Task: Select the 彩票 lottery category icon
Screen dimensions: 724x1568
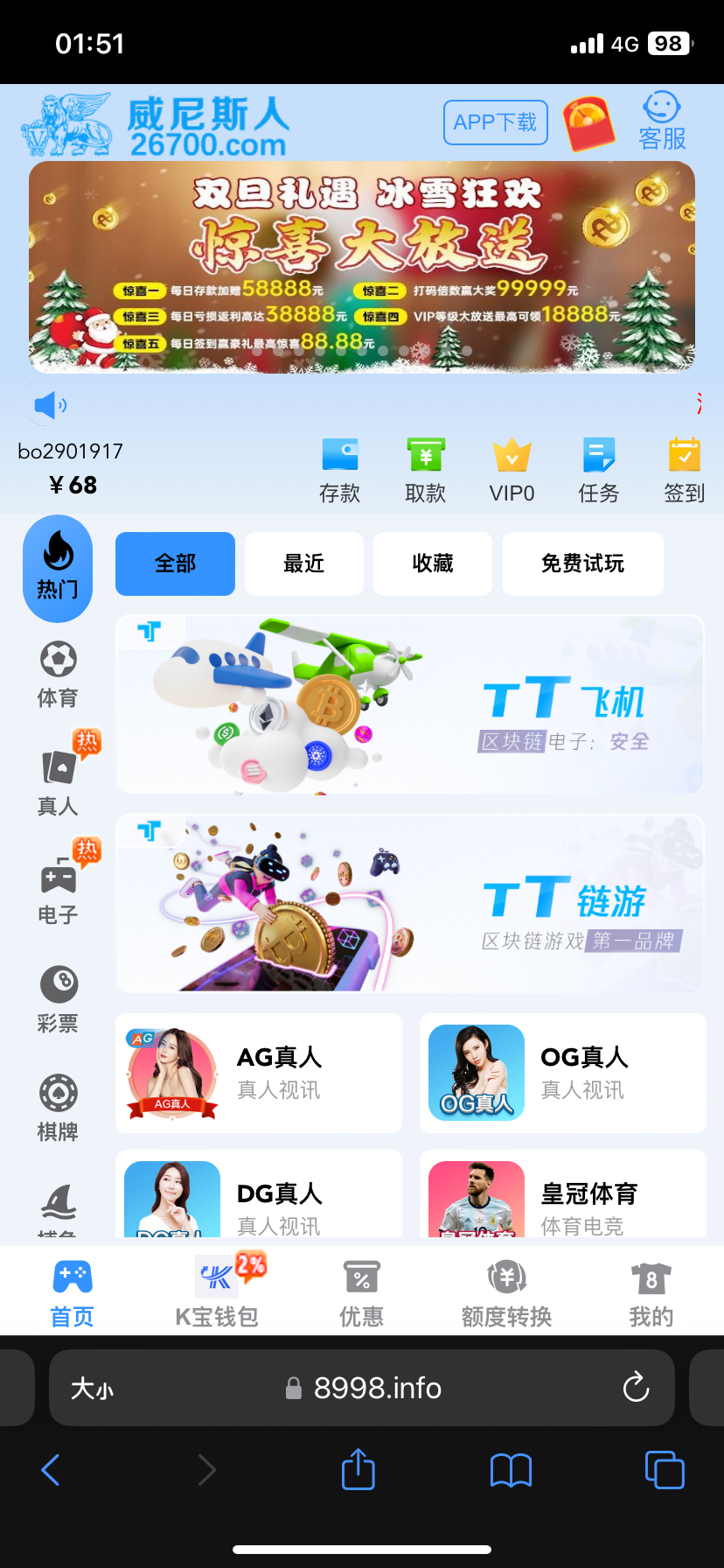Action: (x=57, y=997)
